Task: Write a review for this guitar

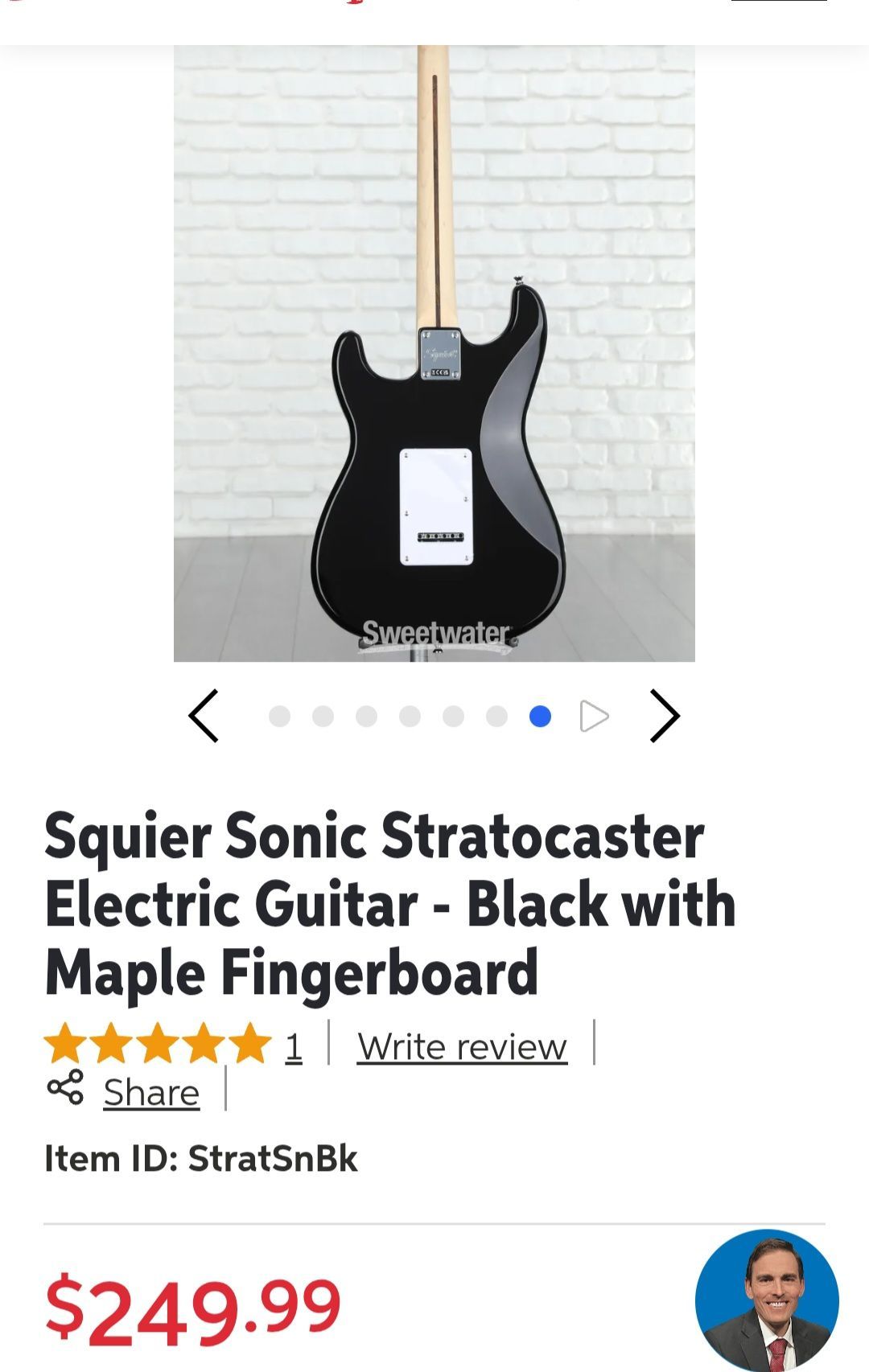Action: (462, 1046)
